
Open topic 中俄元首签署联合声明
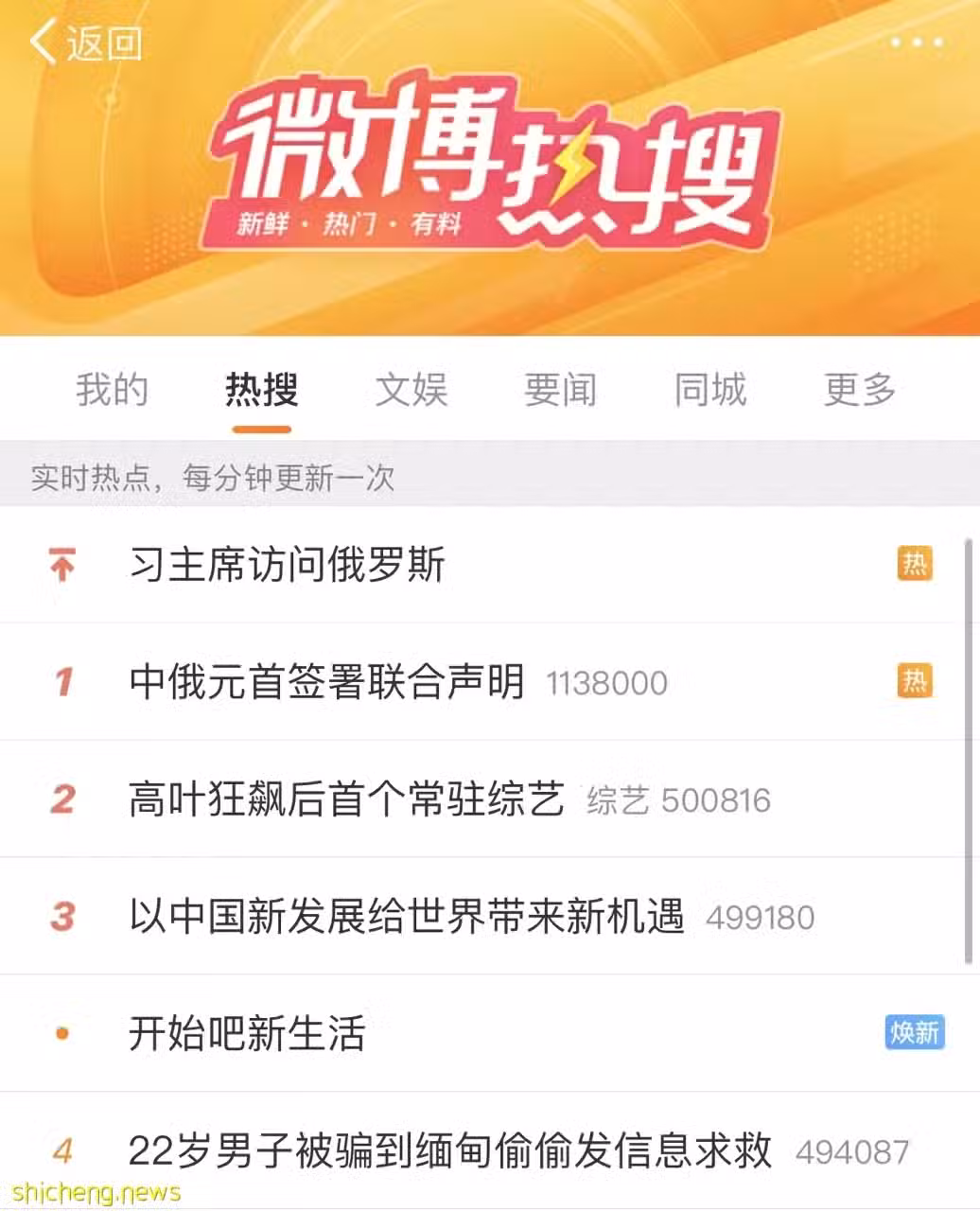327,682
